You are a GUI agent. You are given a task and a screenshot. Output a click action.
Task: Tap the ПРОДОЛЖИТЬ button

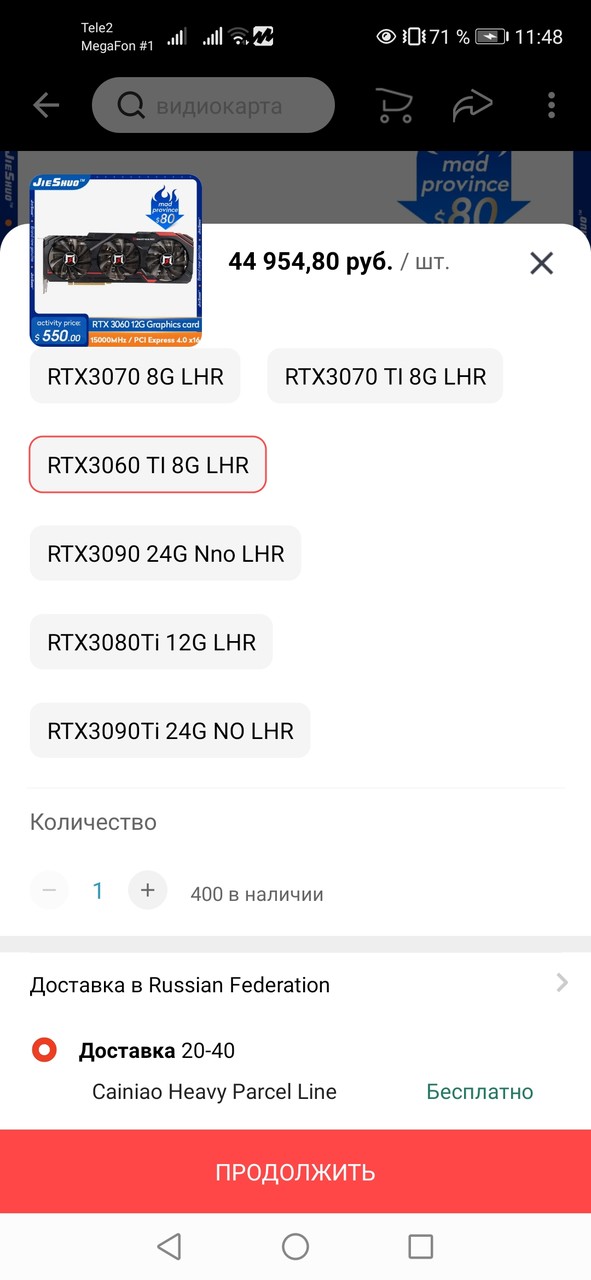(295, 1172)
